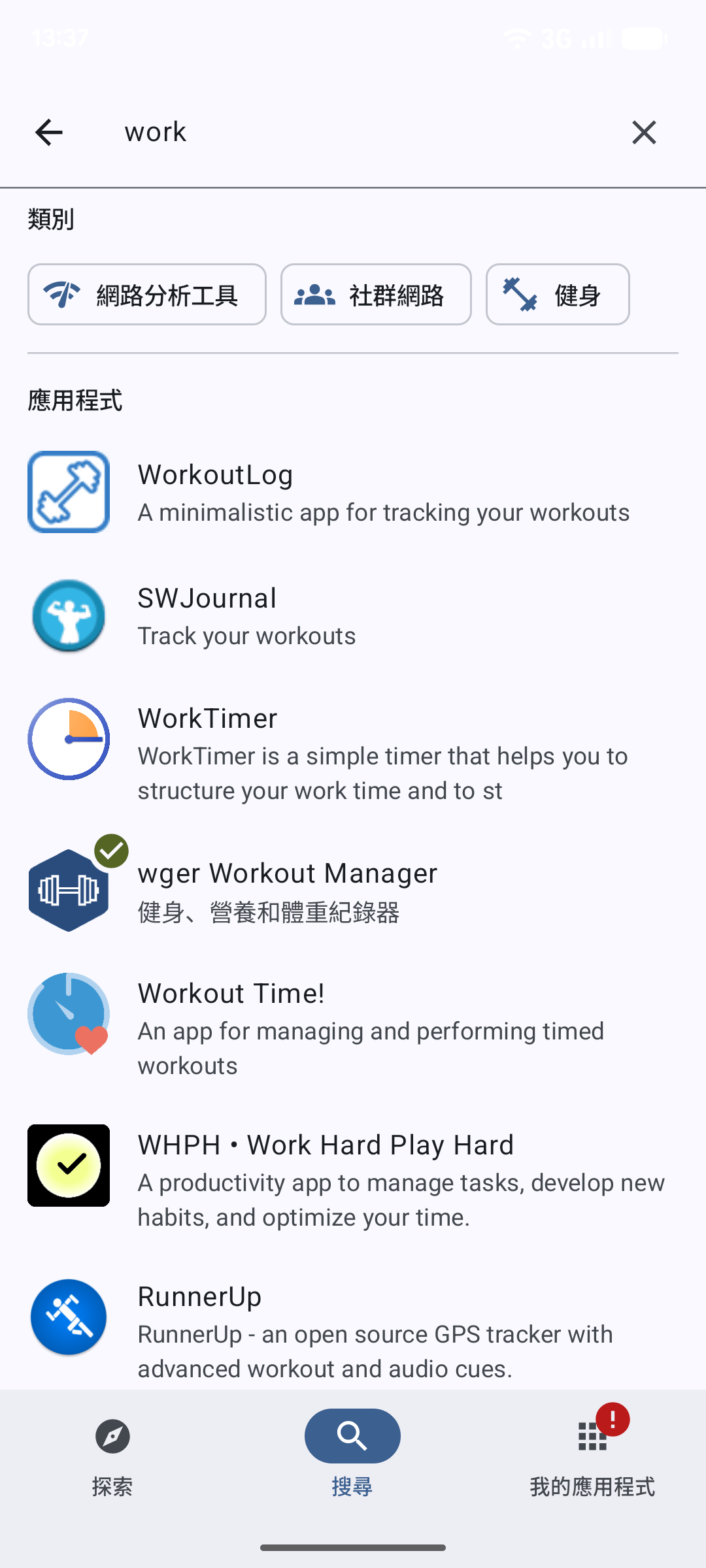Open WHPH Work Hard Play Hard result
Screen dimensions: 706x1568
pos(353,1181)
